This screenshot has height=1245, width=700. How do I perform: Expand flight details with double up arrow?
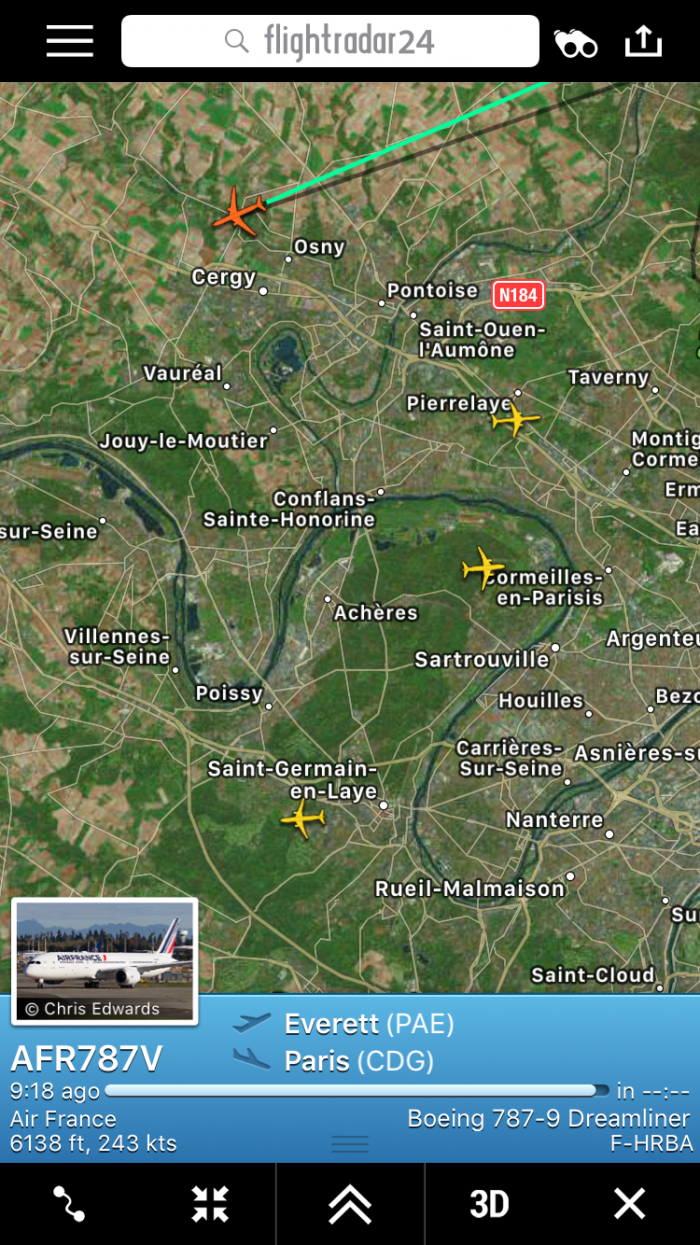pos(350,1204)
